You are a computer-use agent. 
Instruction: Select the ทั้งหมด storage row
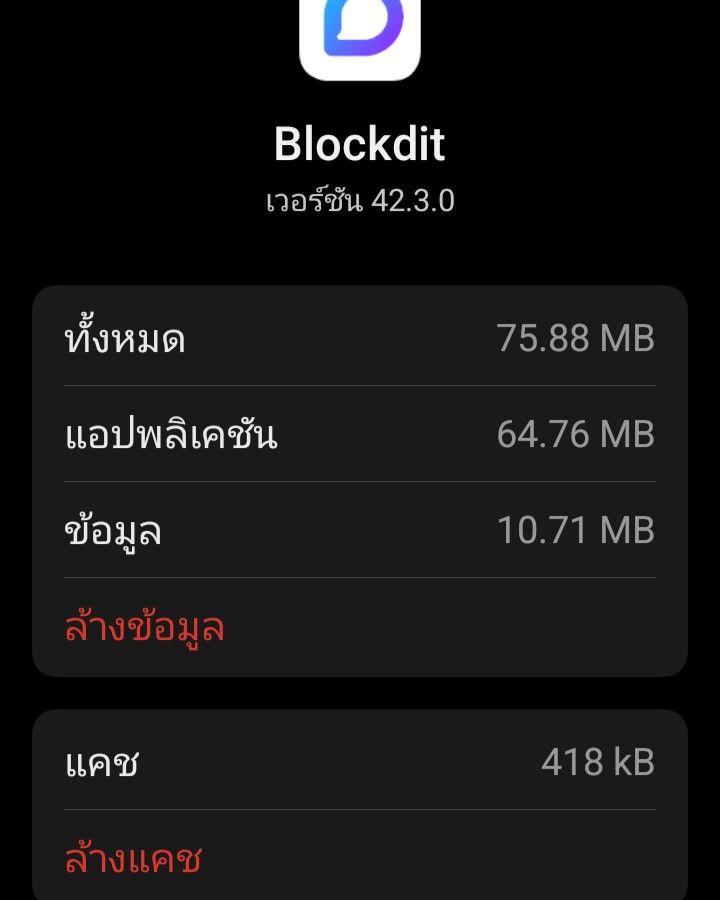[360, 338]
